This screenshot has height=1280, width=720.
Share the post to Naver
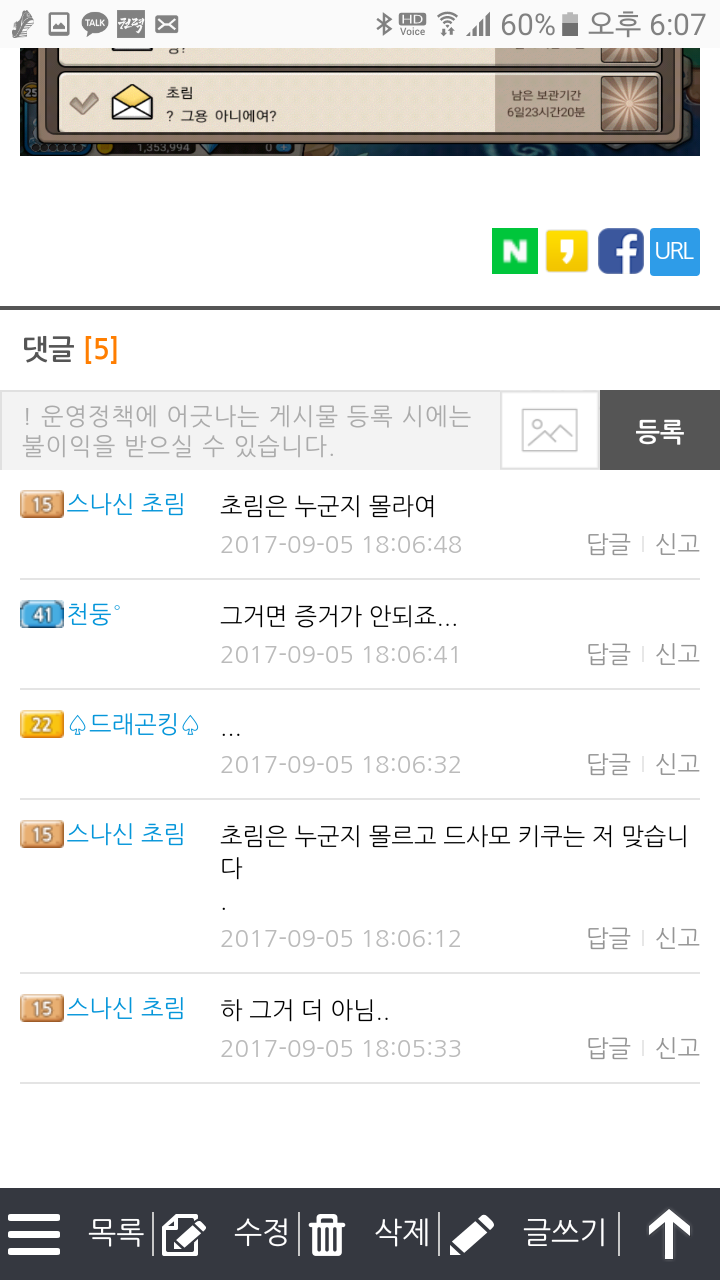515,251
